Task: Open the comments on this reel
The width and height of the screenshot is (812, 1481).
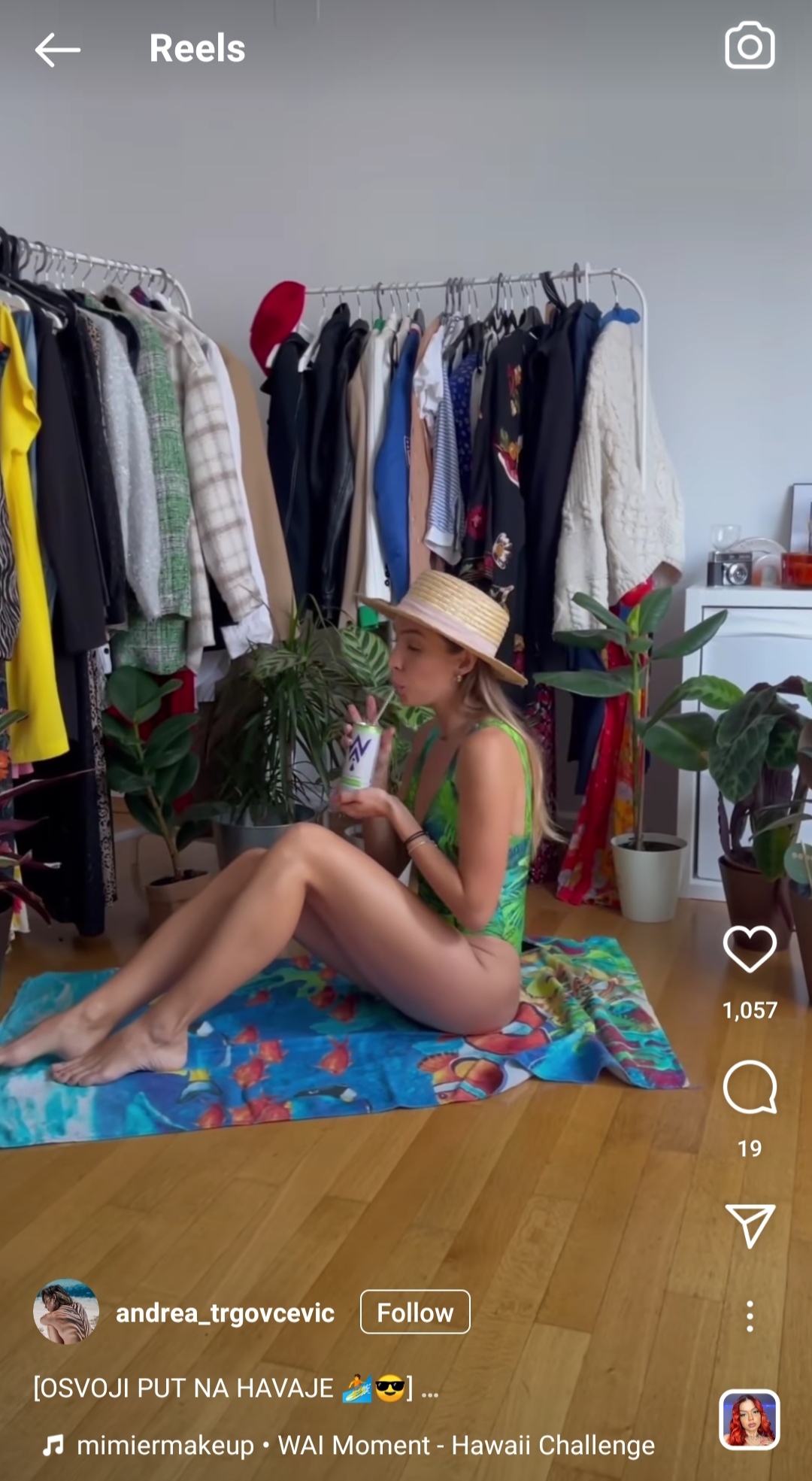Action: tap(750, 1087)
